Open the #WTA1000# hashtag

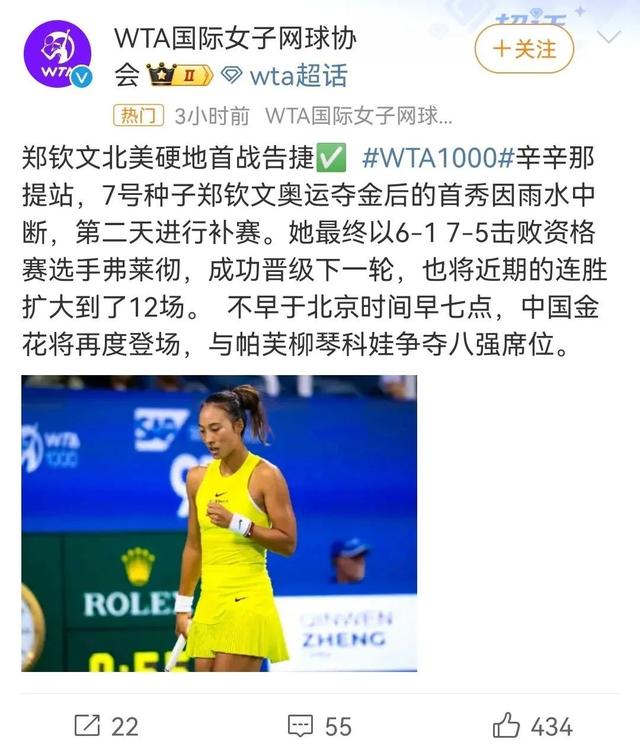click(x=438, y=158)
